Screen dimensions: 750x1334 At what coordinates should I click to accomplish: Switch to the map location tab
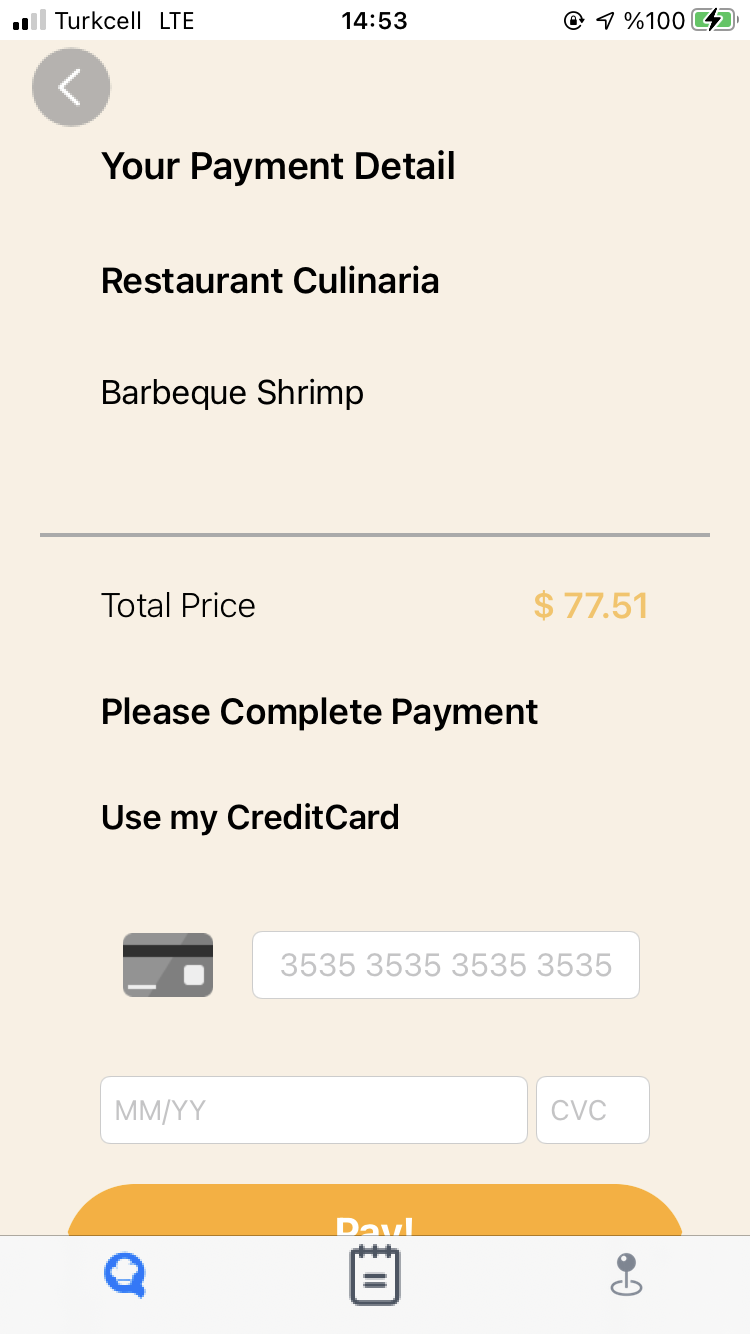626,1277
